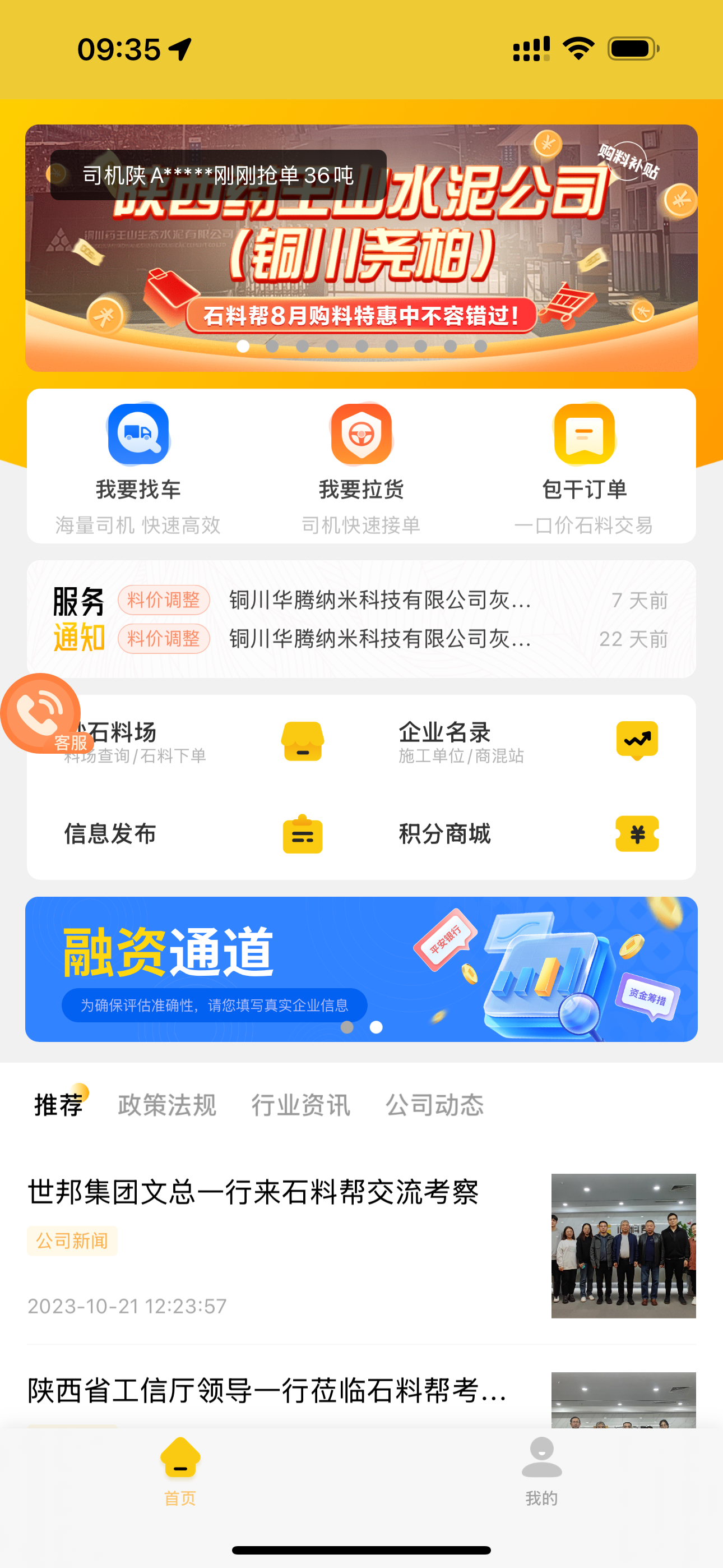Tap the 首页 bottom tab

tap(180, 1471)
